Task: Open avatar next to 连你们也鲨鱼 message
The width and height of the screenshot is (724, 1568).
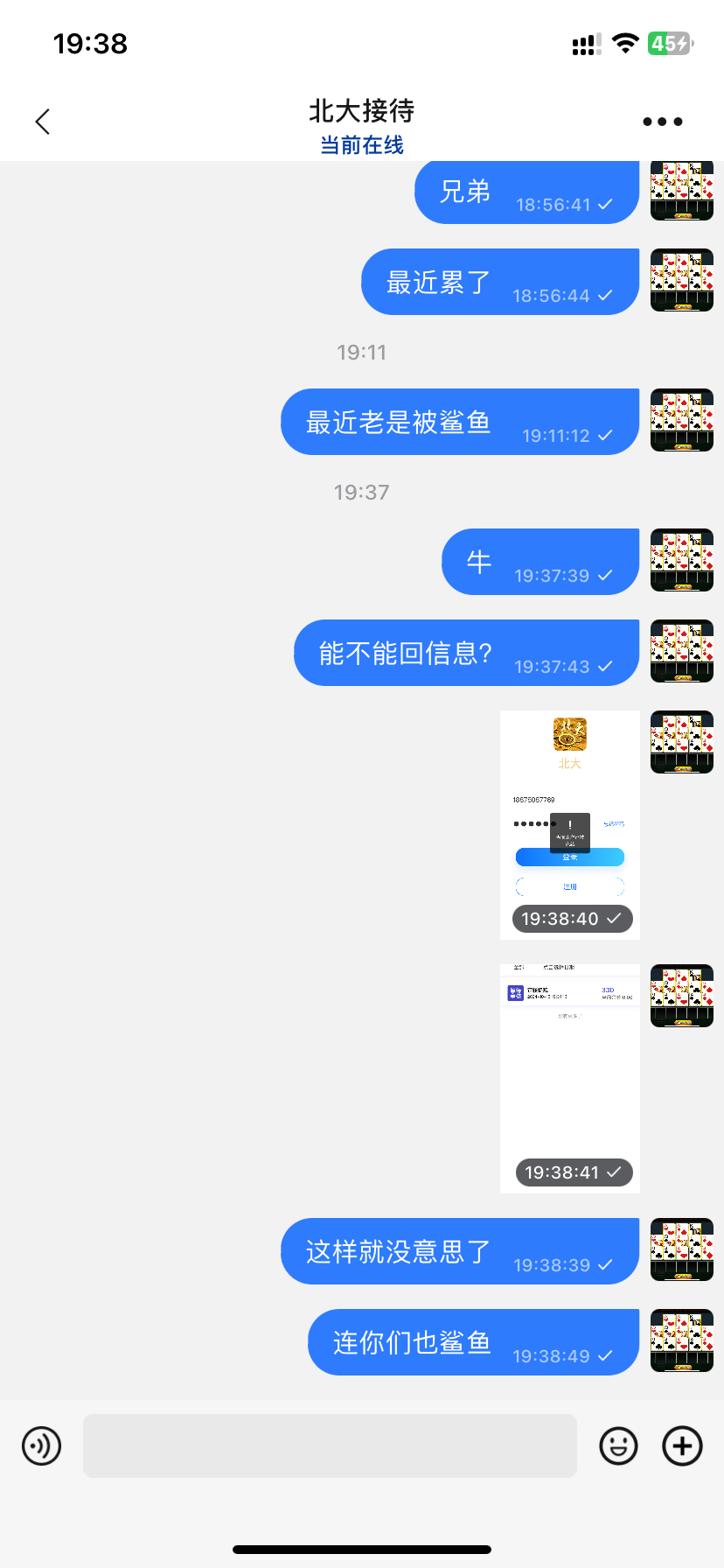Action: pyautogui.click(x=681, y=1340)
